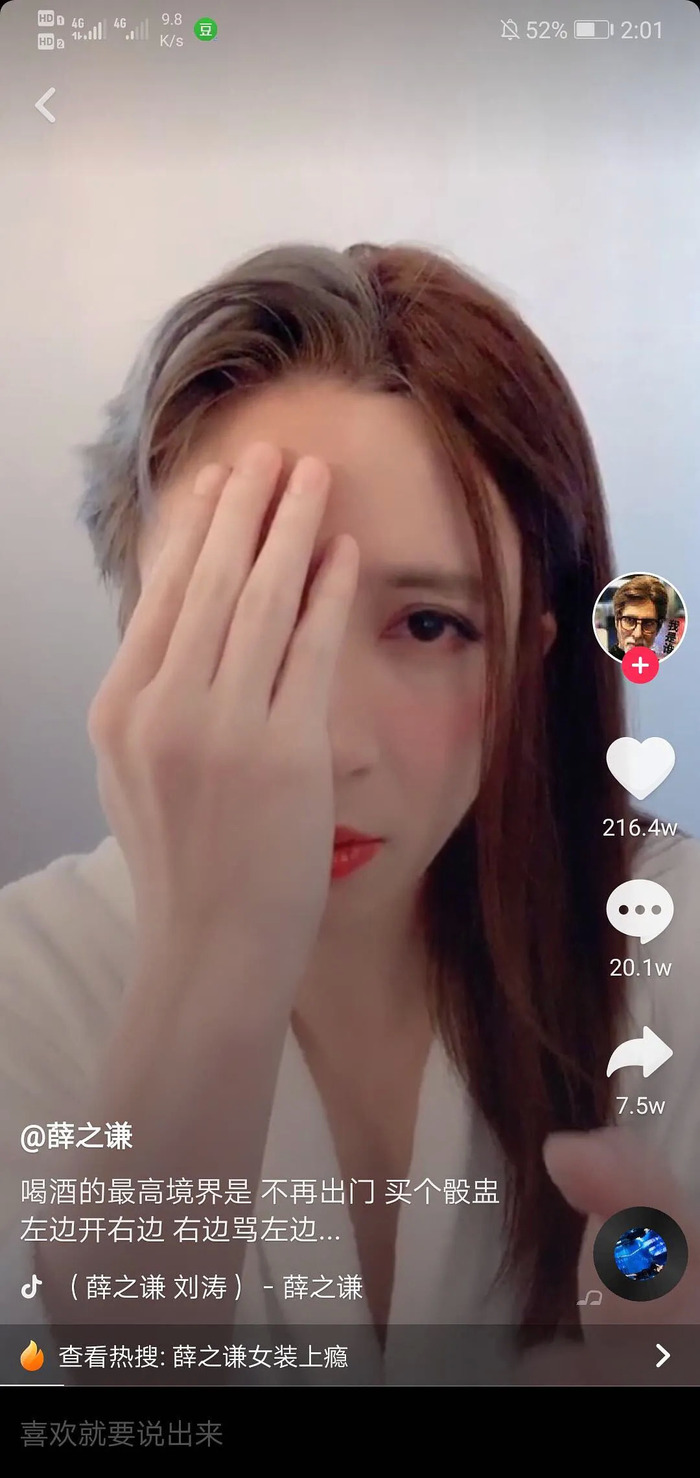The height and width of the screenshot is (1478, 700).
Task: Open the spinning music disc
Action: [x=640, y=1253]
